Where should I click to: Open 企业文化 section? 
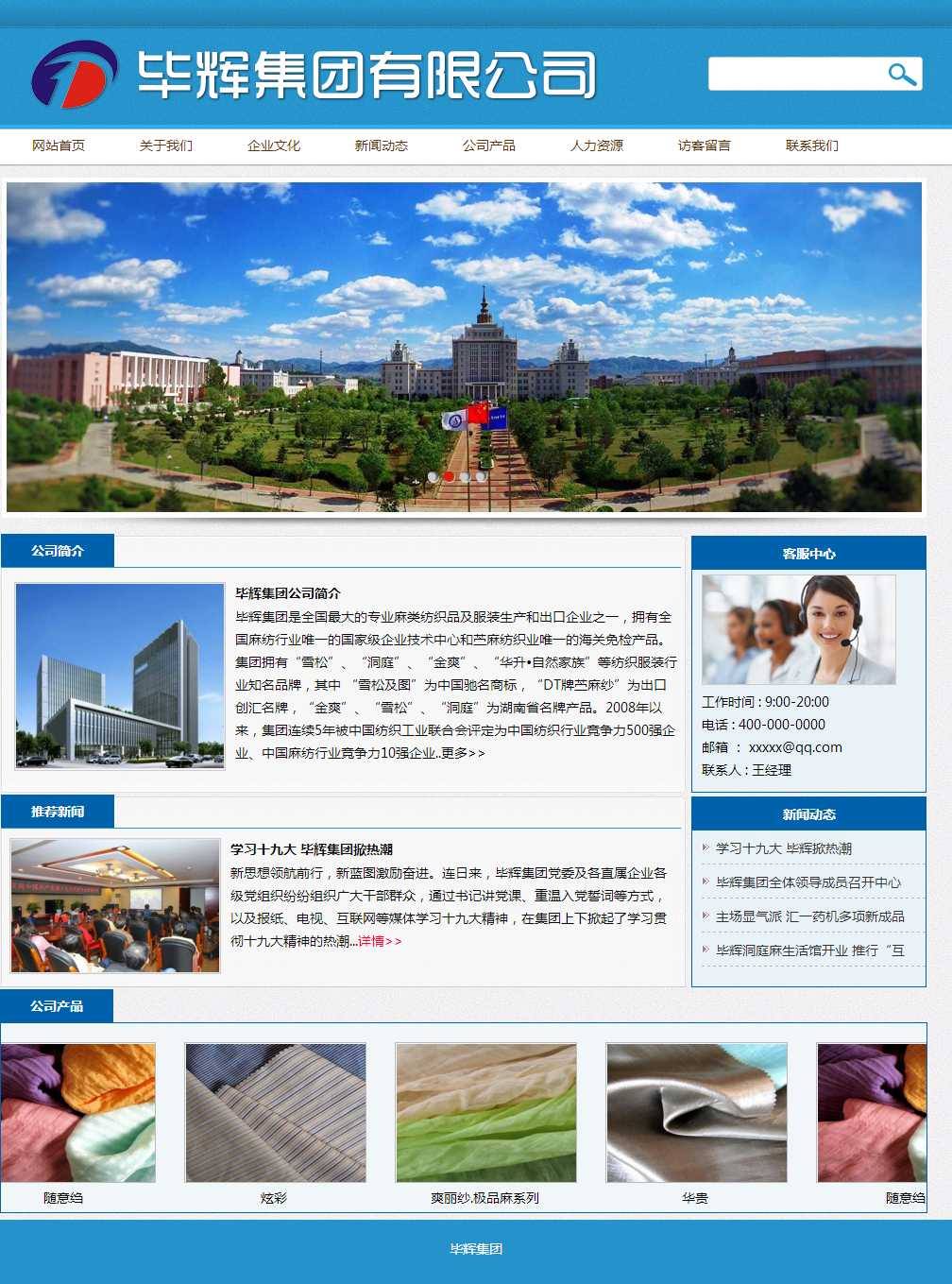[274, 146]
